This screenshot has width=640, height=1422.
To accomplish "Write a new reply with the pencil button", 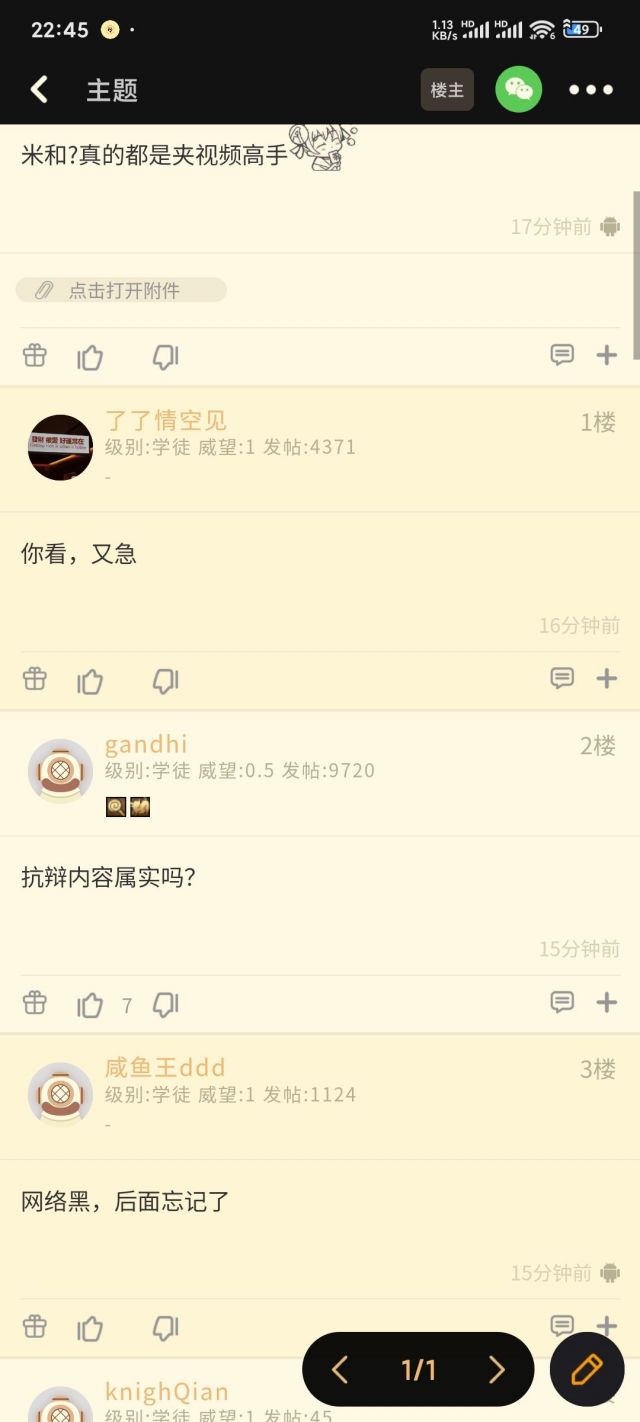I will pos(587,1369).
